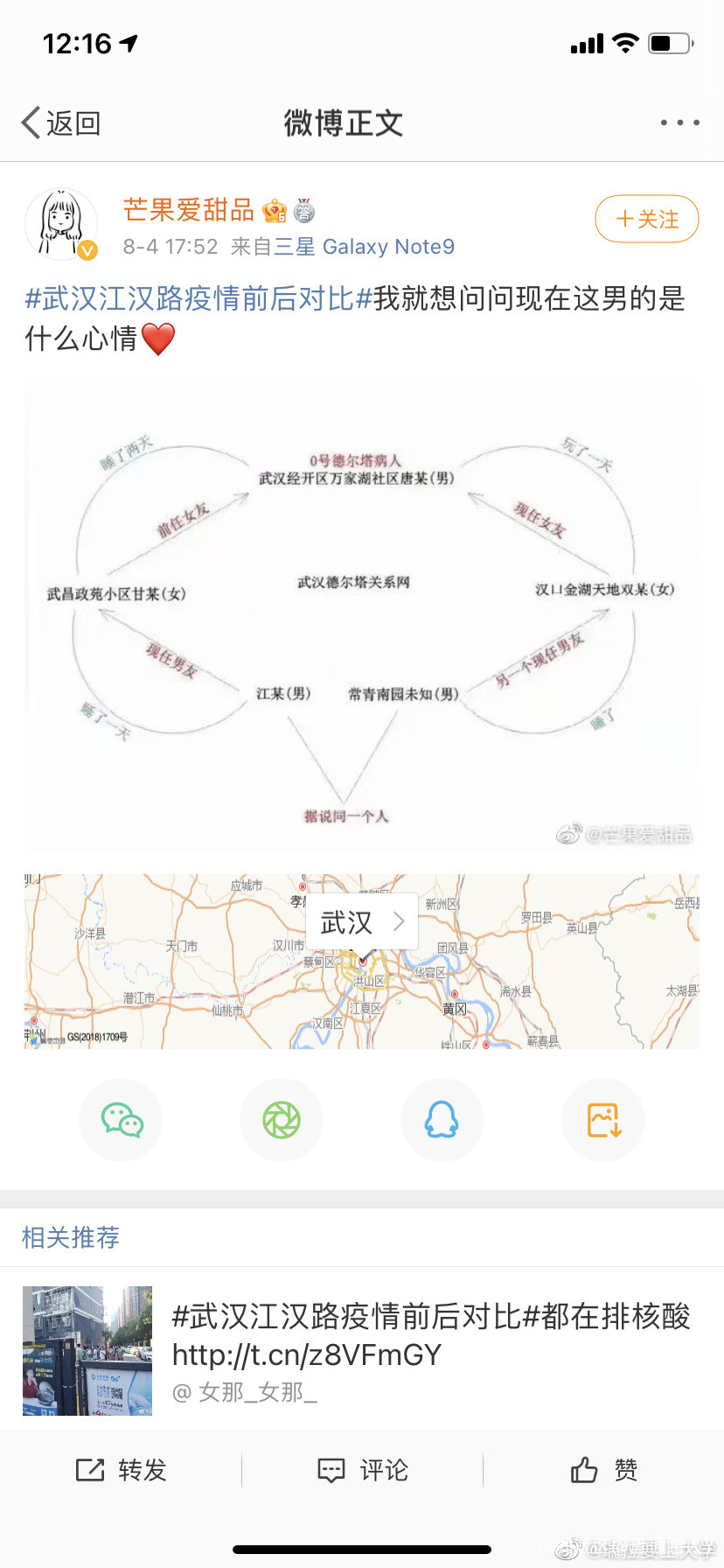This screenshot has height=1568, width=724.
Task: Share the post to QQ
Action: click(x=442, y=1120)
